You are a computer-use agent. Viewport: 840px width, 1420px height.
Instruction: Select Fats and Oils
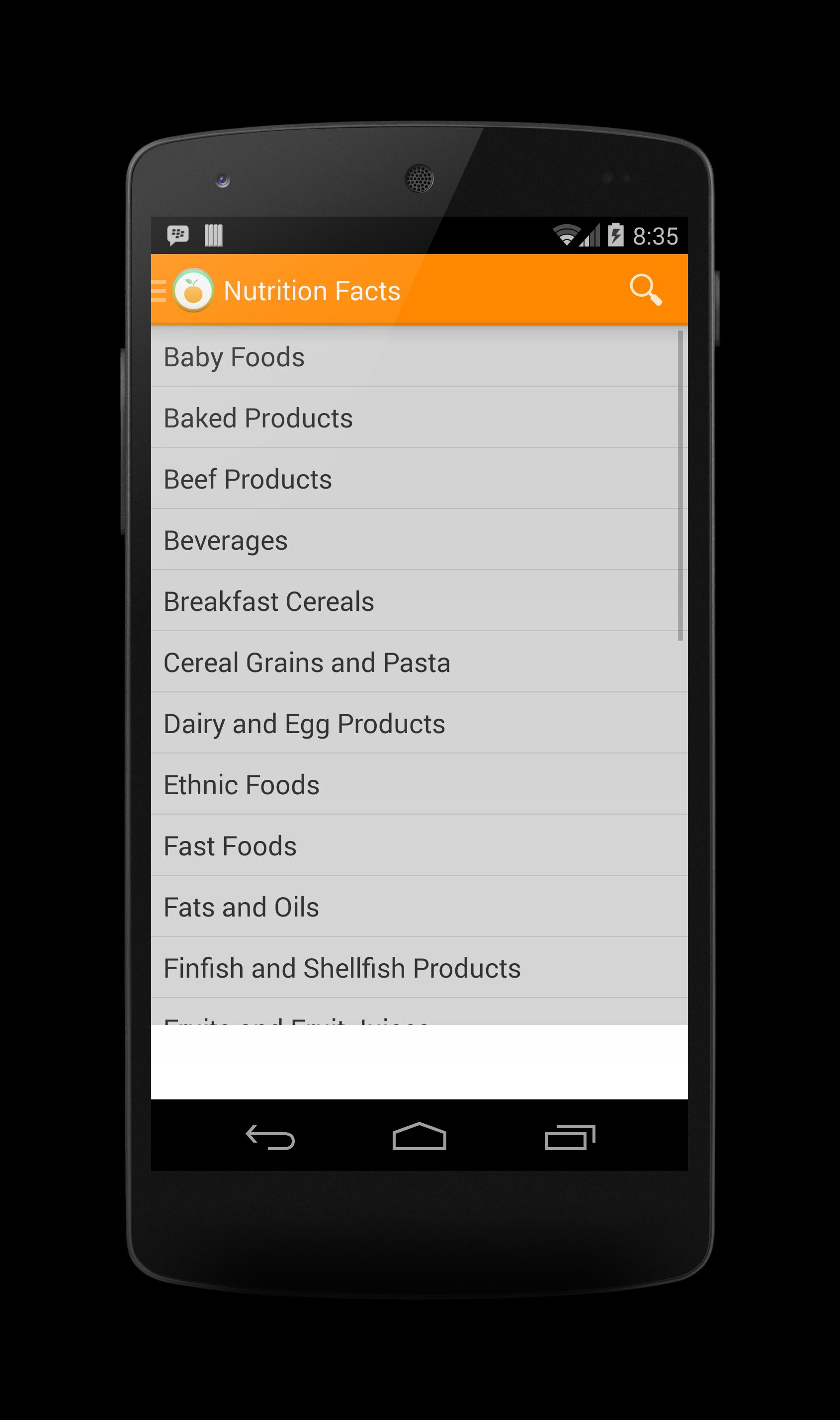click(419, 907)
